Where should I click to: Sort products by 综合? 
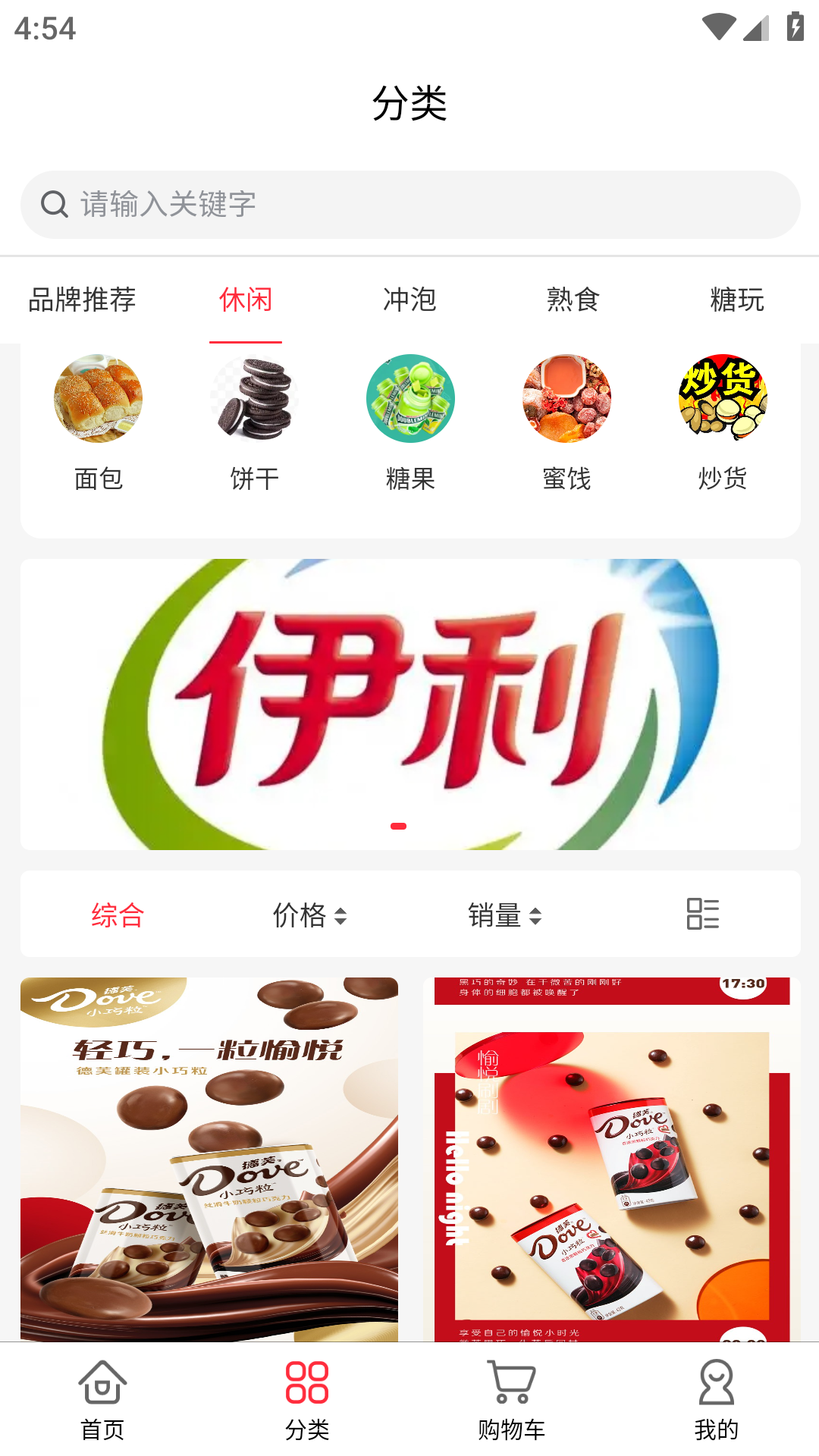pos(118,915)
